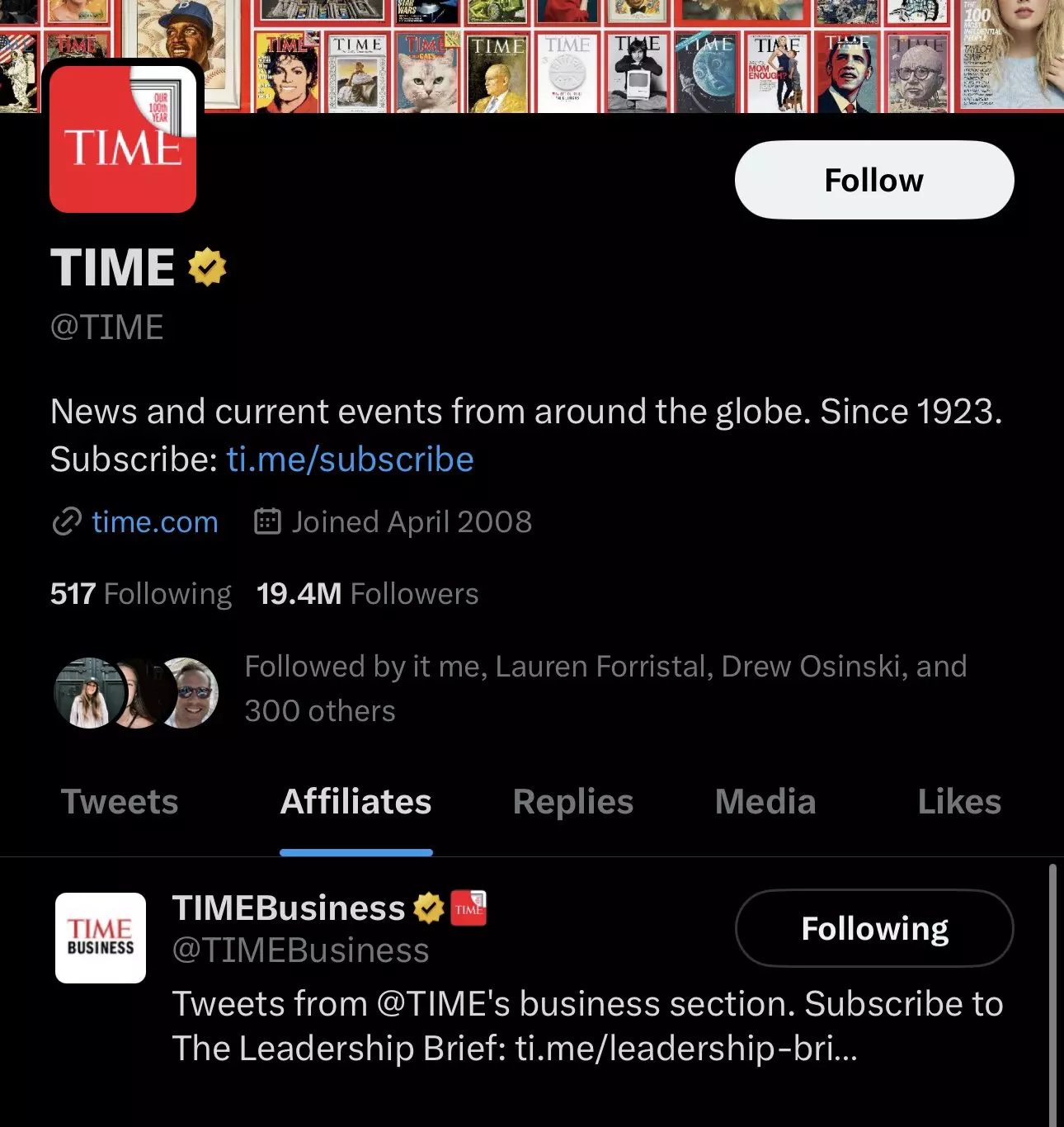See followers you know list
1064x1127 pixels.
pyautogui.click(x=605, y=688)
